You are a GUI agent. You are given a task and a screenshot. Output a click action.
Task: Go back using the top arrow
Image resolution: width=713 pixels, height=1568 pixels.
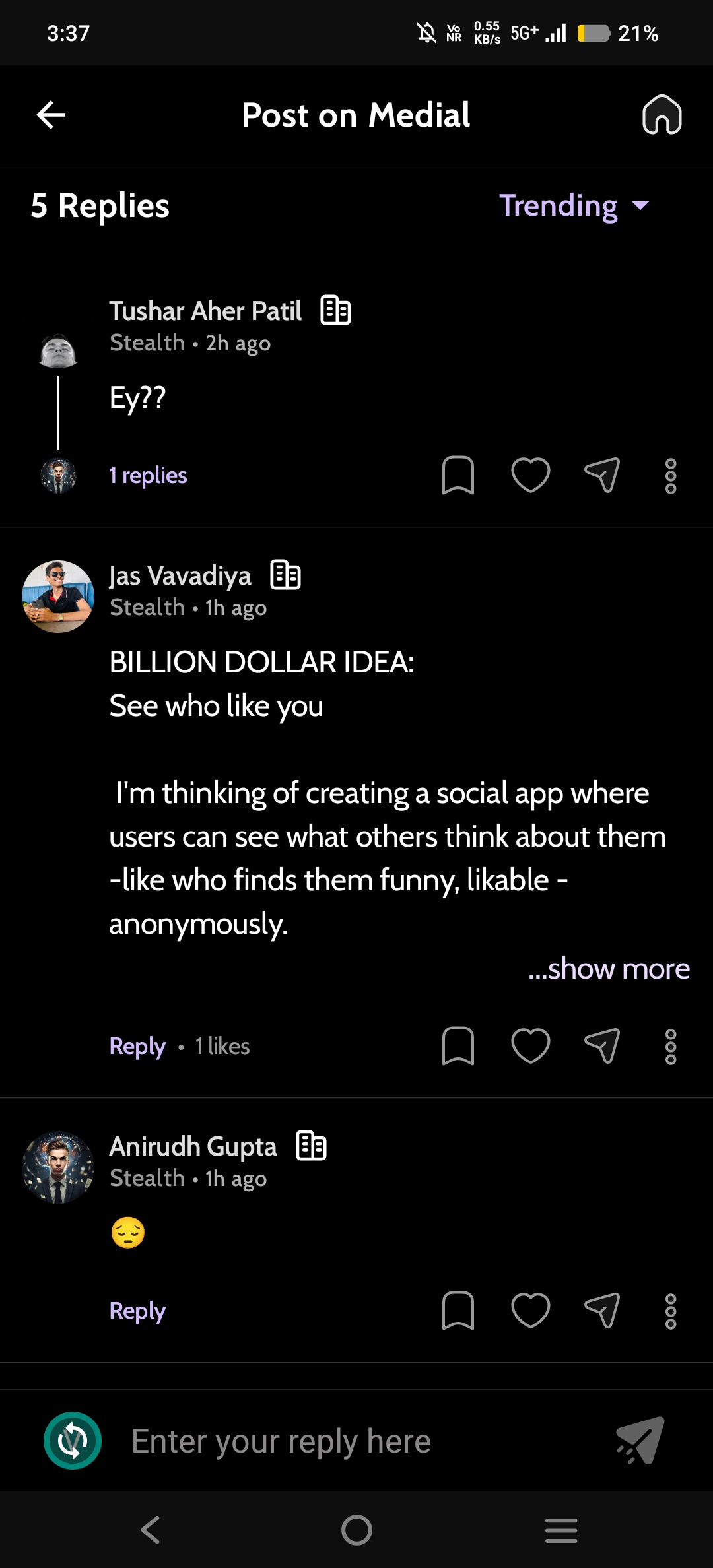pyautogui.click(x=51, y=115)
